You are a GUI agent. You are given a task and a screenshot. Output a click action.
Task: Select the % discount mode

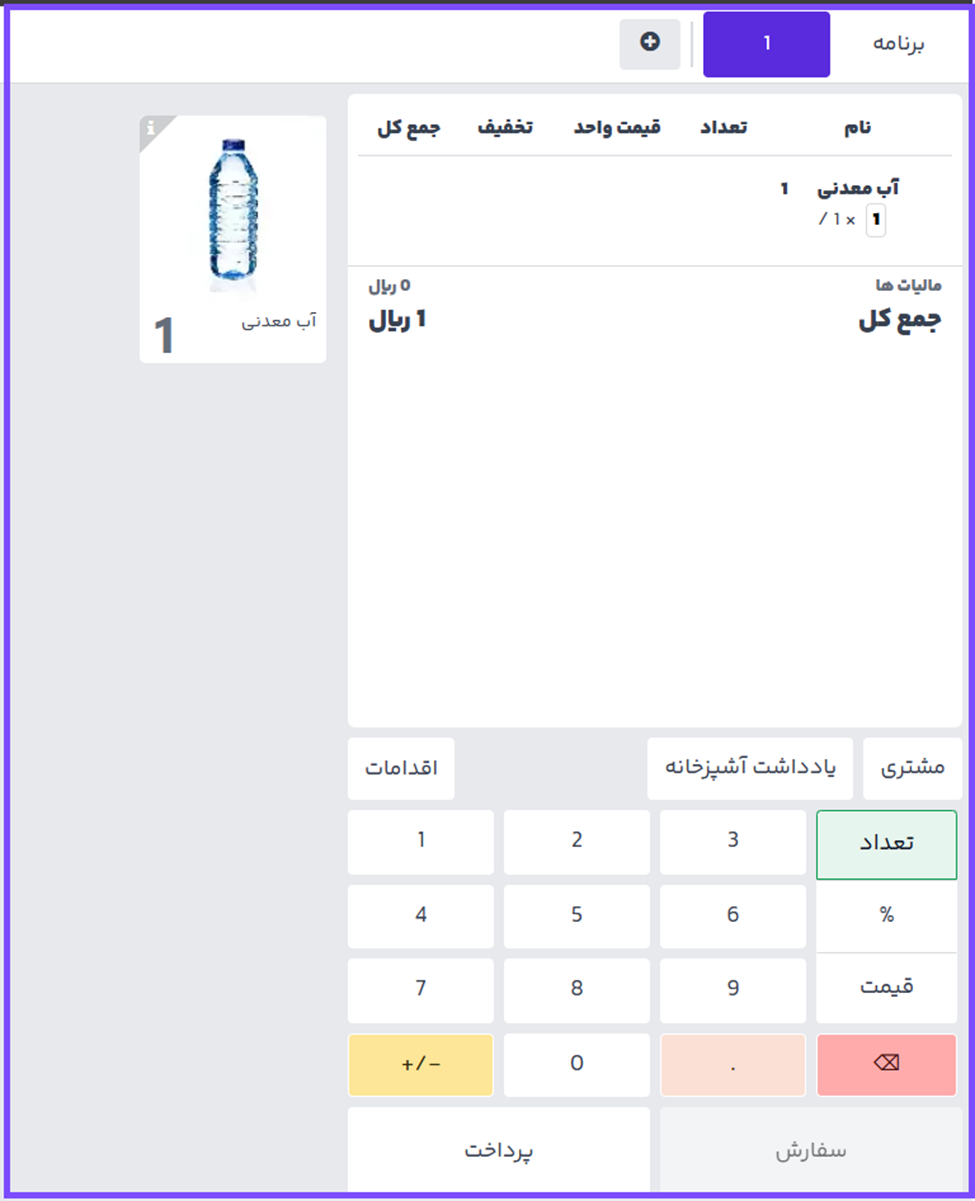tap(886, 915)
